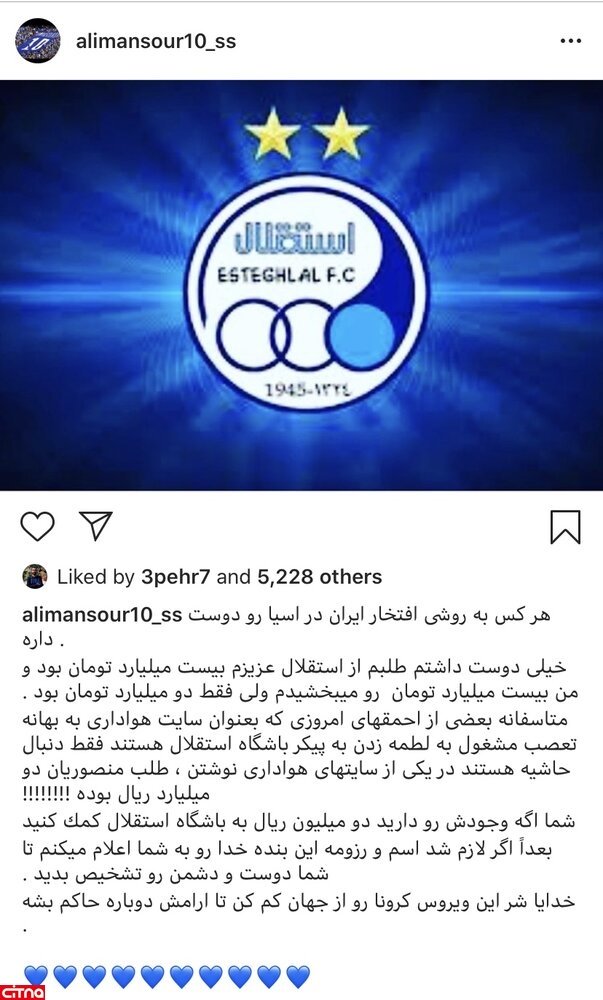Image resolution: width=603 pixels, height=1000 pixels.
Task: Share post via the paper plane icon
Action: point(95,526)
